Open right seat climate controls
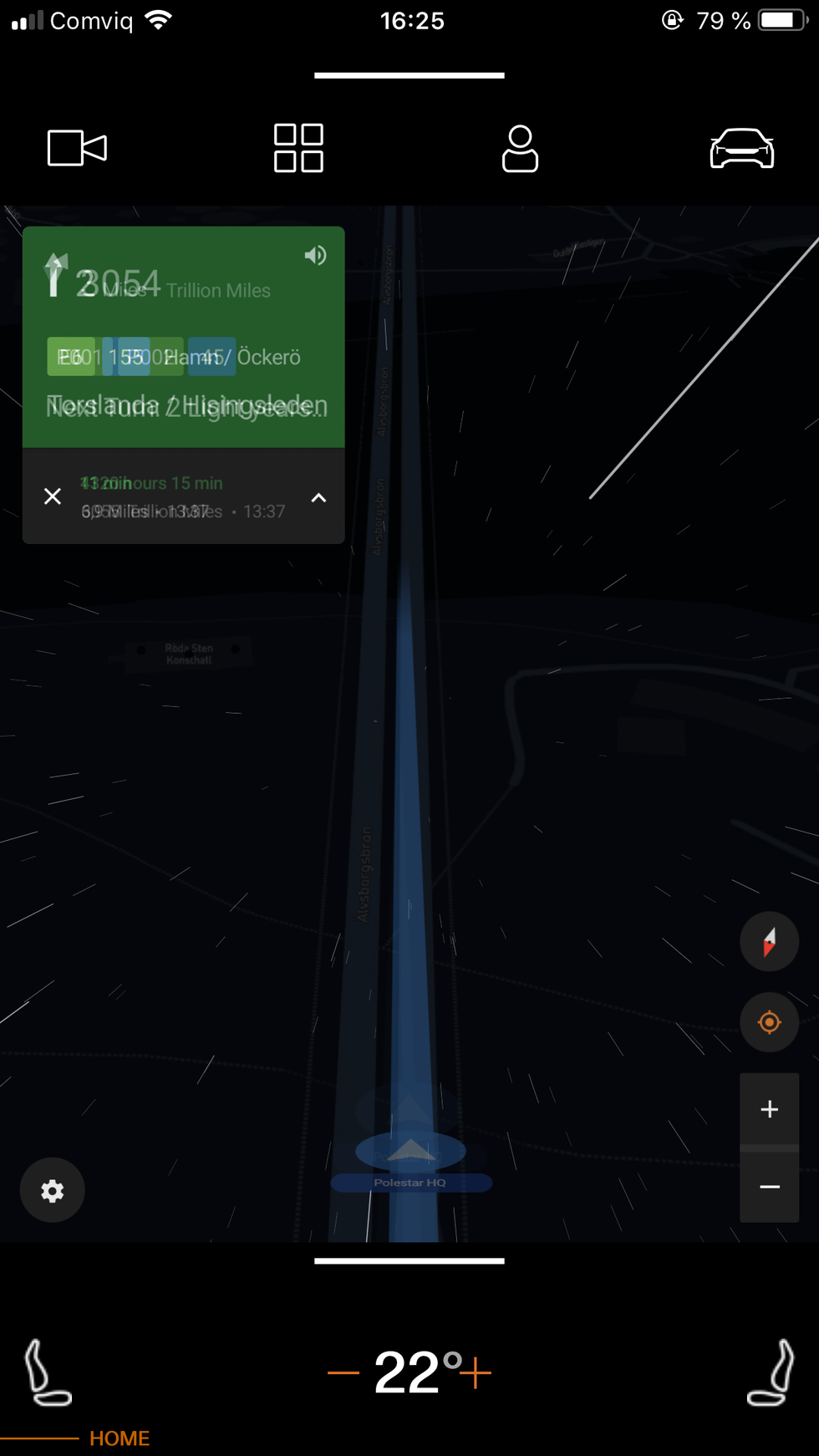Image resolution: width=819 pixels, height=1456 pixels. click(771, 1372)
